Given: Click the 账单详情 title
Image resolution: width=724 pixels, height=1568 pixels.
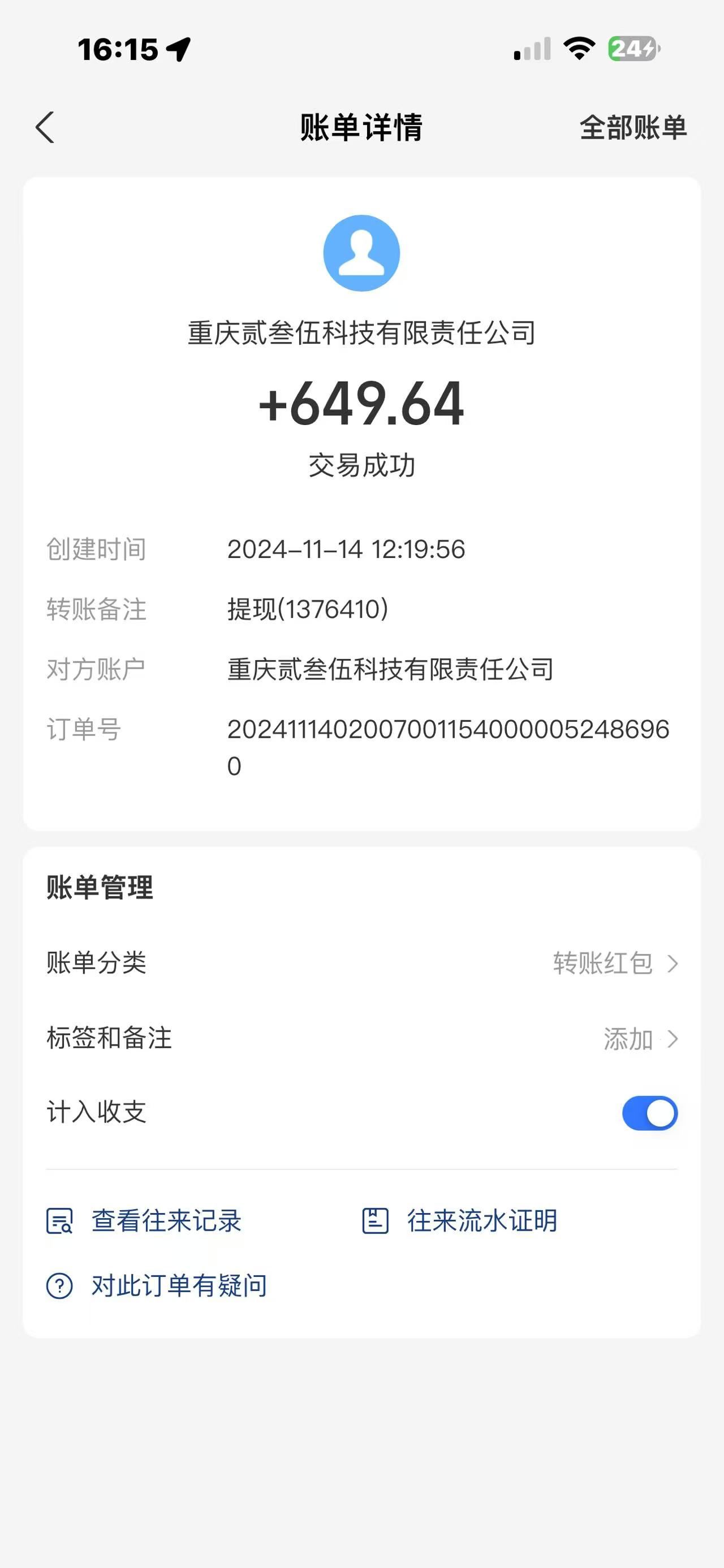Looking at the screenshot, I should [x=361, y=128].
